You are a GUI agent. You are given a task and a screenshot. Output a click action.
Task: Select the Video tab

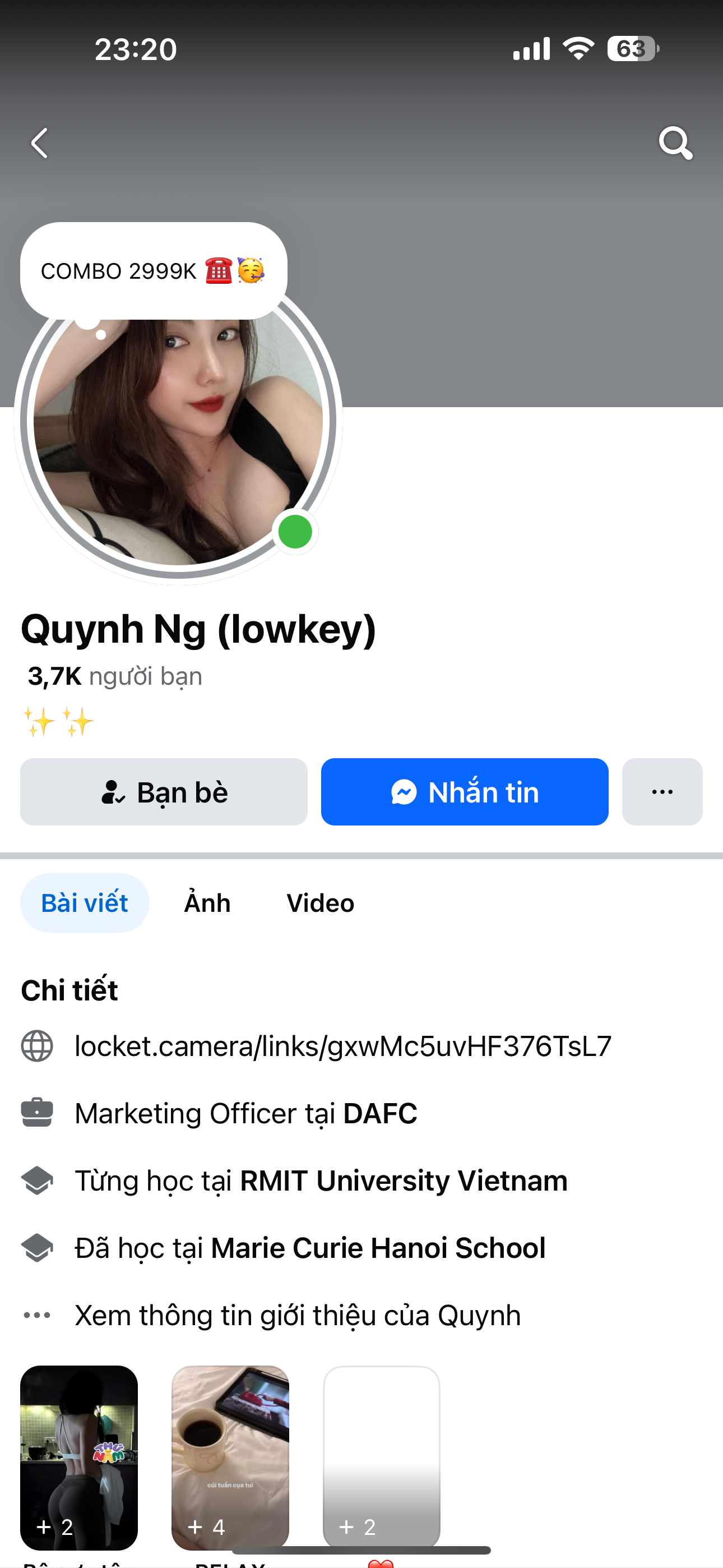click(320, 903)
